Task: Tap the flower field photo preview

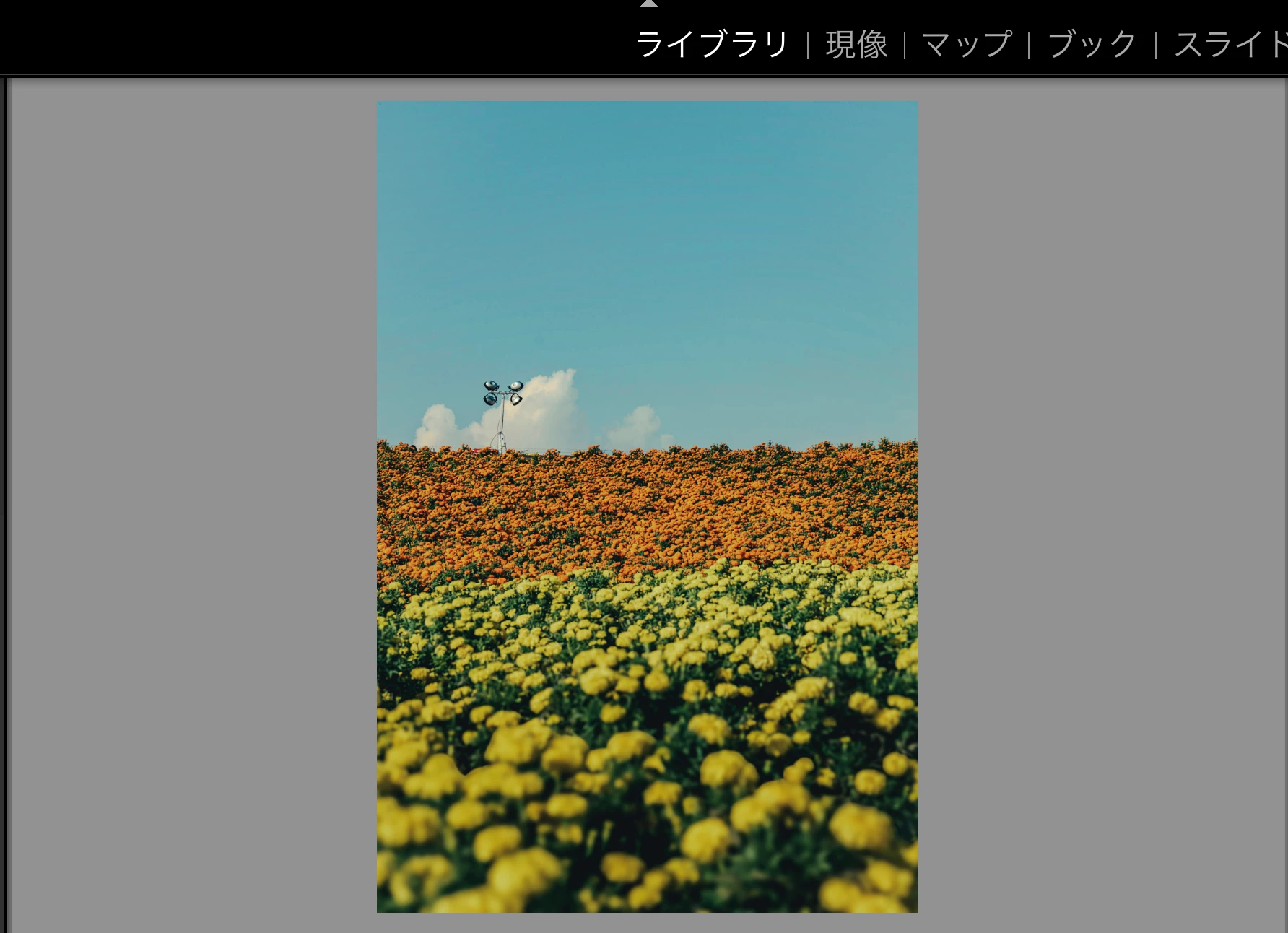Action: pyautogui.click(x=647, y=506)
